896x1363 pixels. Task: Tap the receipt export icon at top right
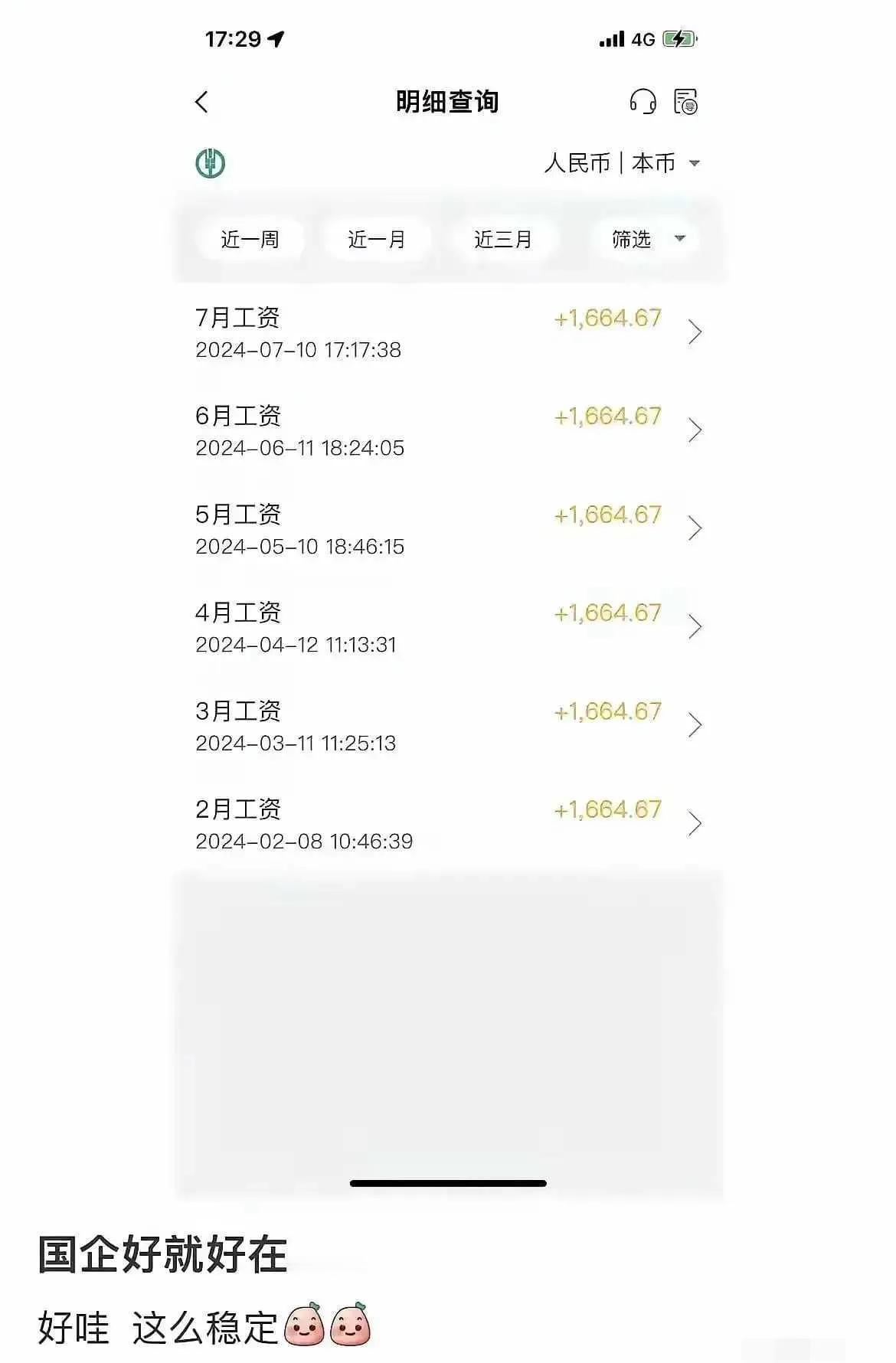click(x=685, y=102)
